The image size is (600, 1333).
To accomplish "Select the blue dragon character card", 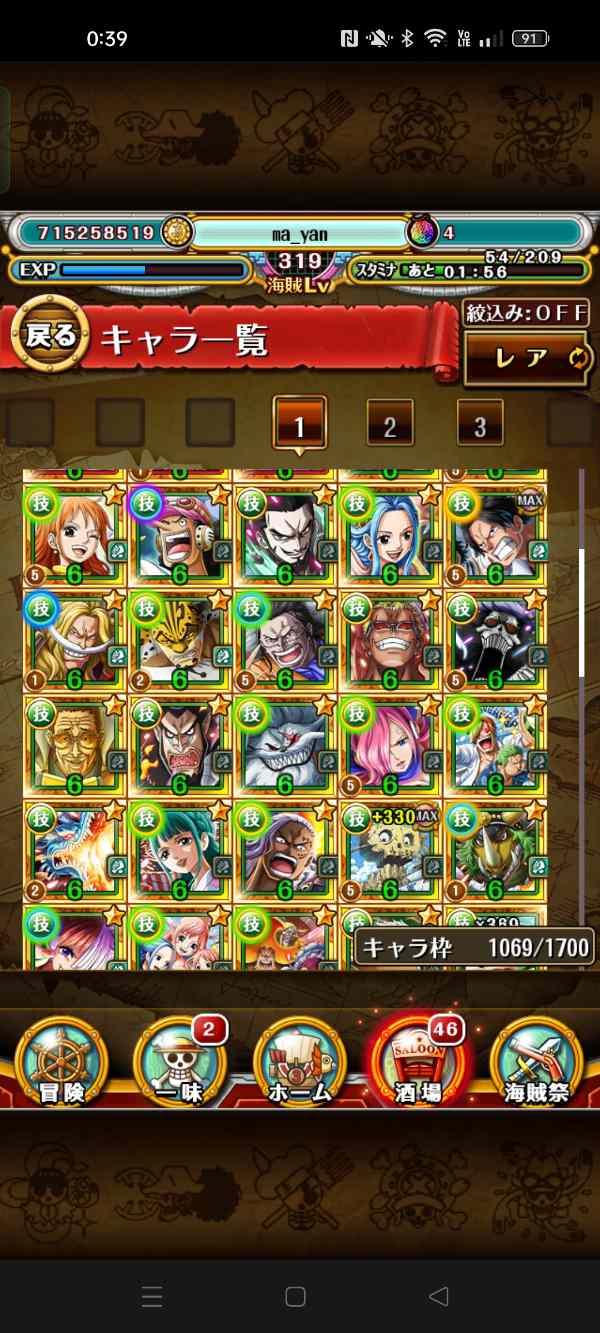I will (75, 850).
